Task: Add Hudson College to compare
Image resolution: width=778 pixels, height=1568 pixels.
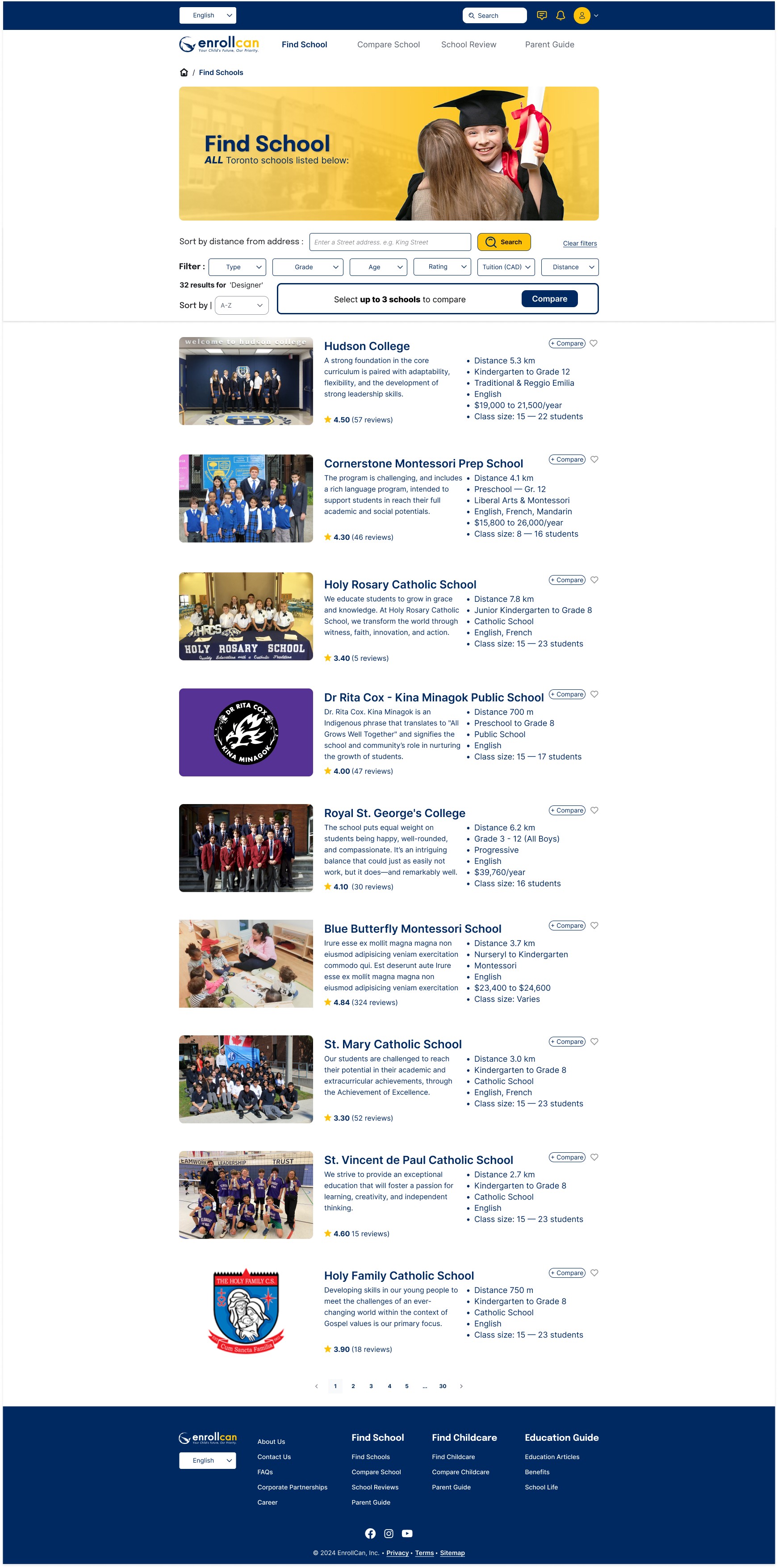Action: (x=567, y=343)
